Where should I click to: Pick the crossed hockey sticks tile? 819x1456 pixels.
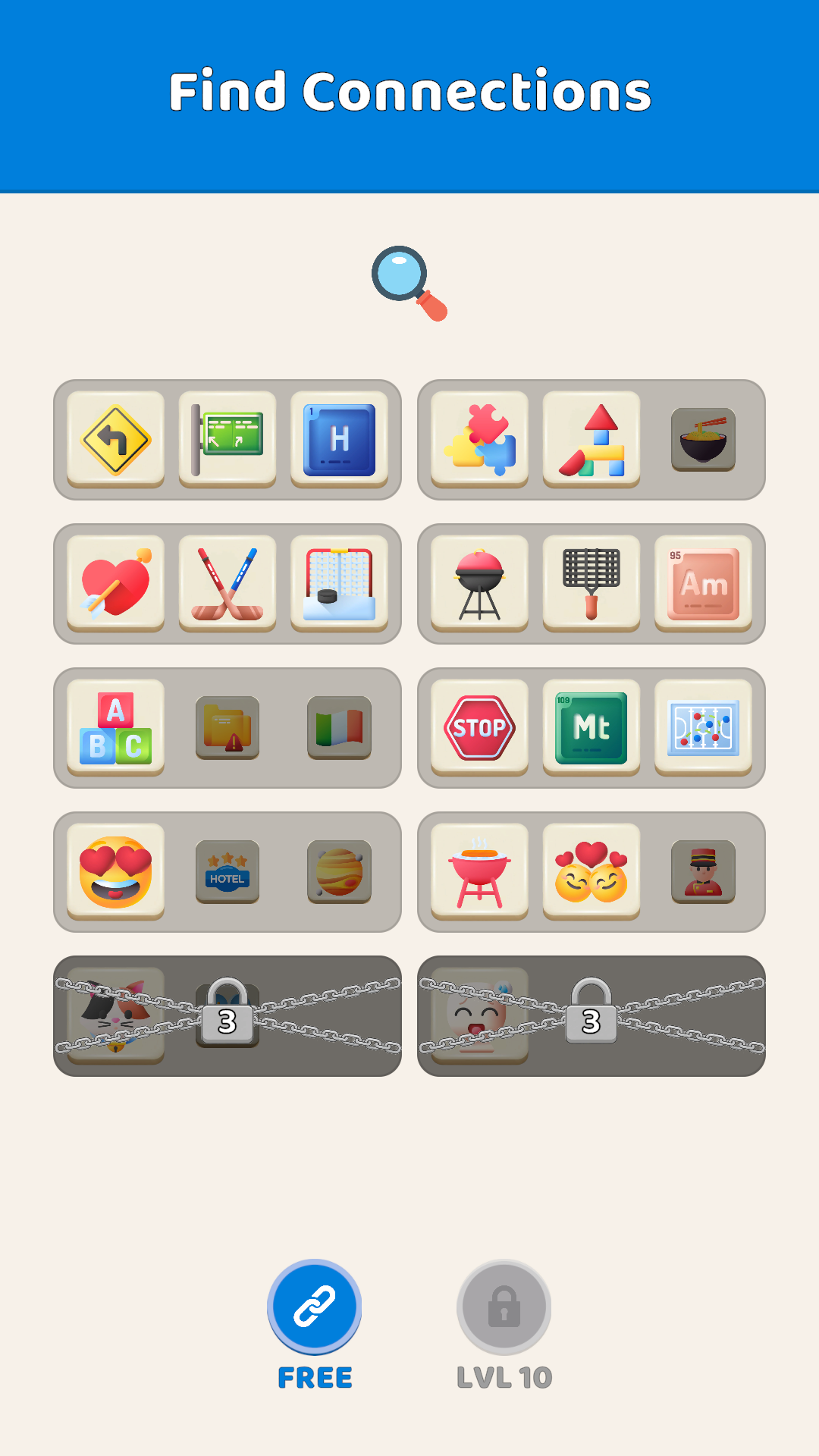(227, 584)
